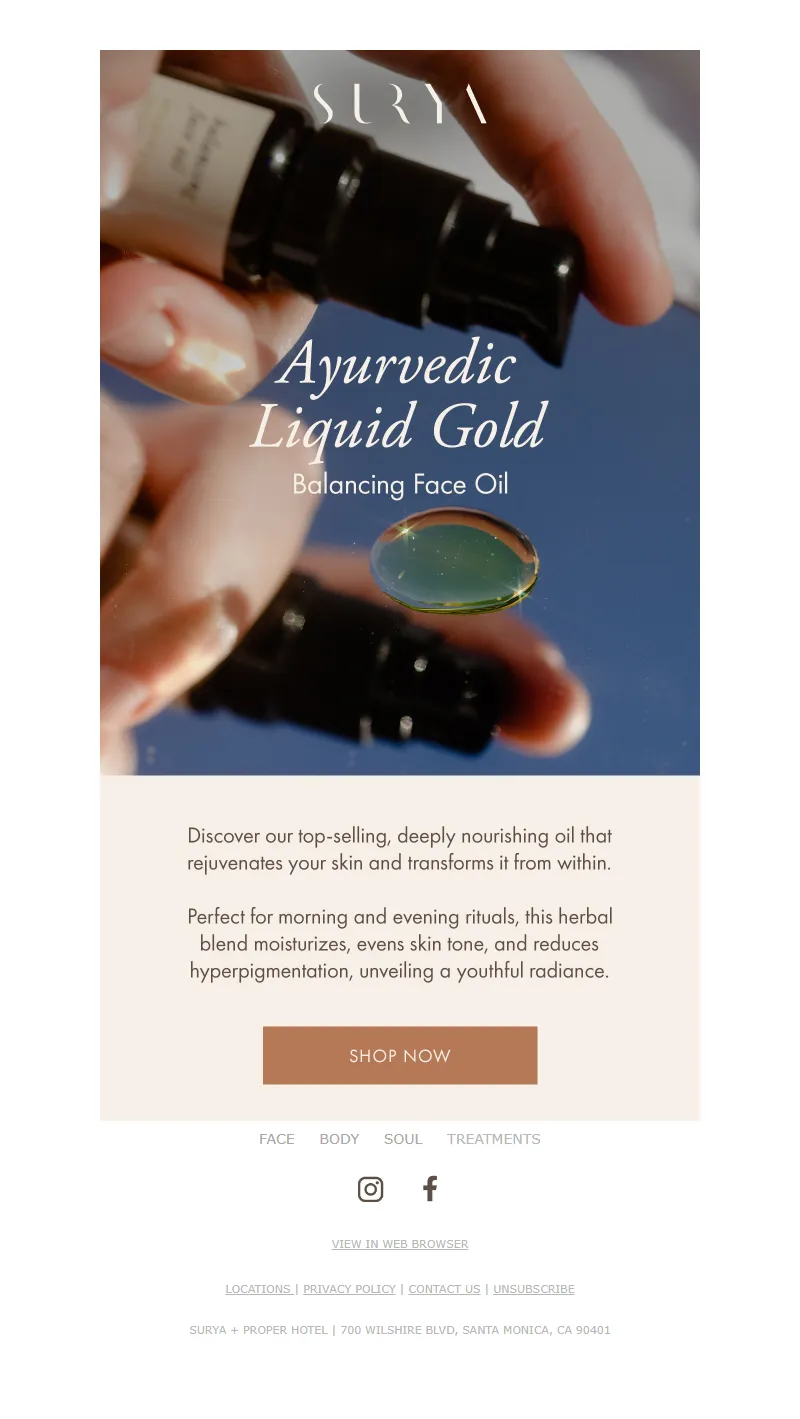Open the TREATMENTS link

493,1139
